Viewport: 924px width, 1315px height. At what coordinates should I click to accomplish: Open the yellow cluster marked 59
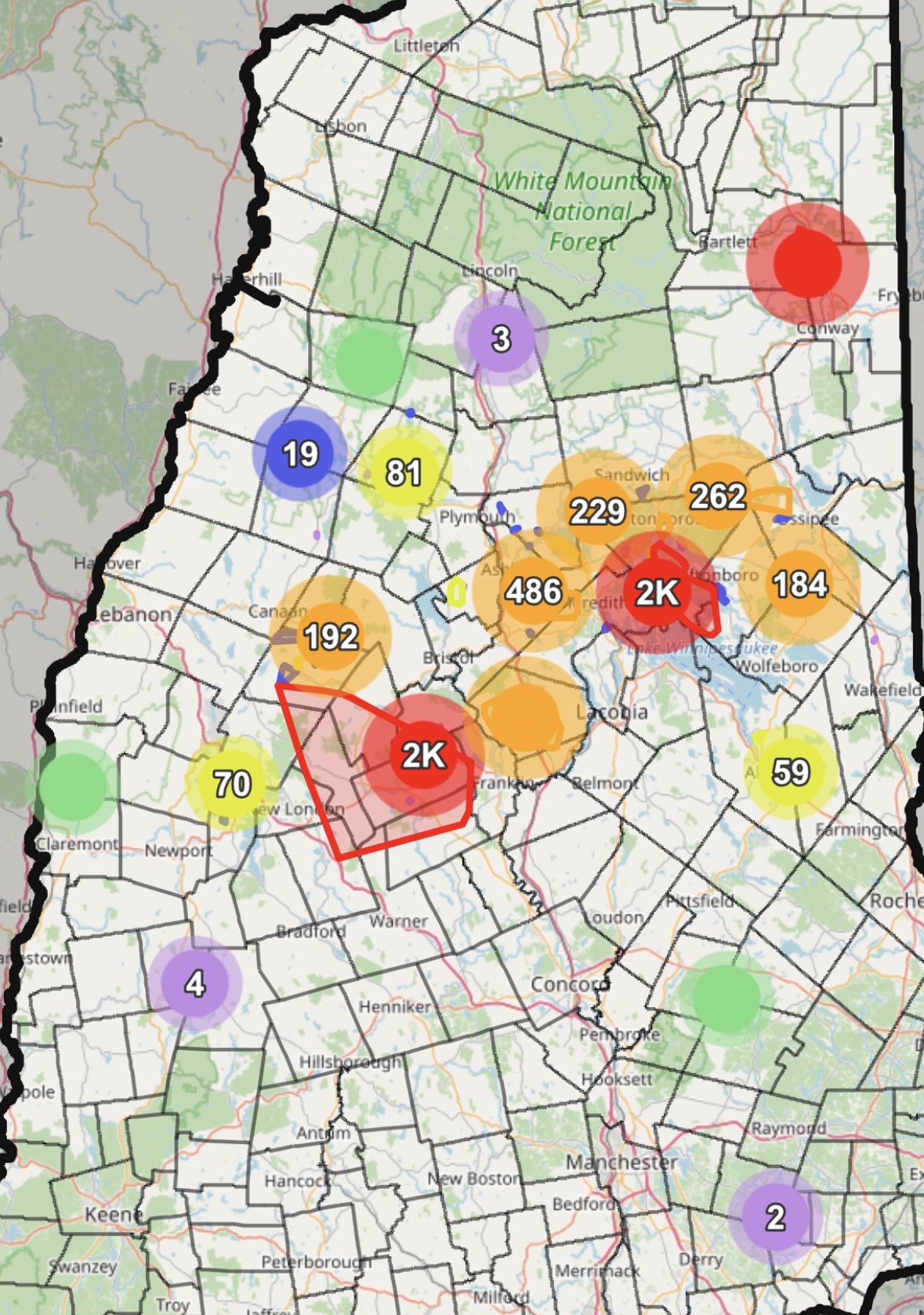point(790,772)
